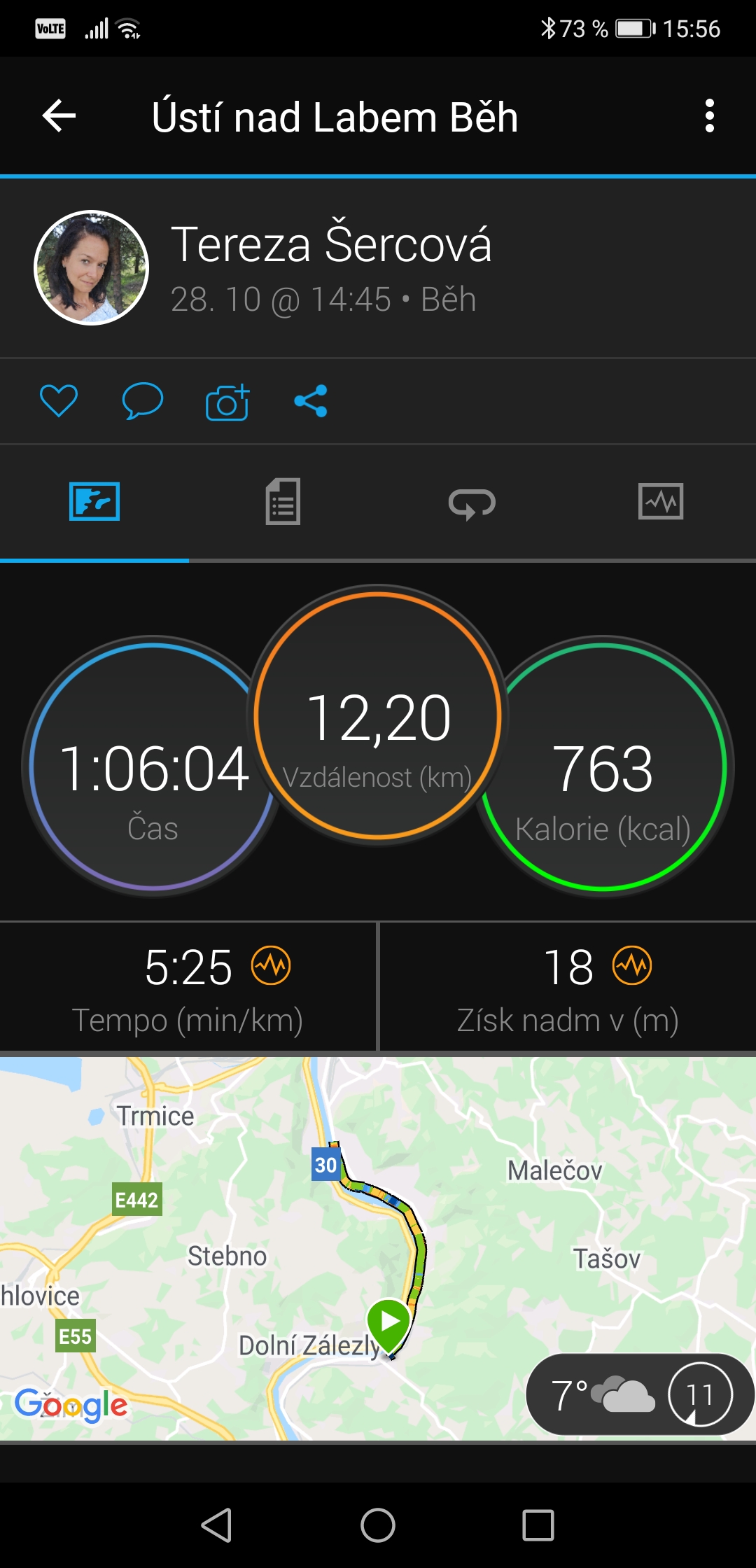Switch to the laps tab
This screenshot has height=1568, width=756.
click(x=472, y=501)
